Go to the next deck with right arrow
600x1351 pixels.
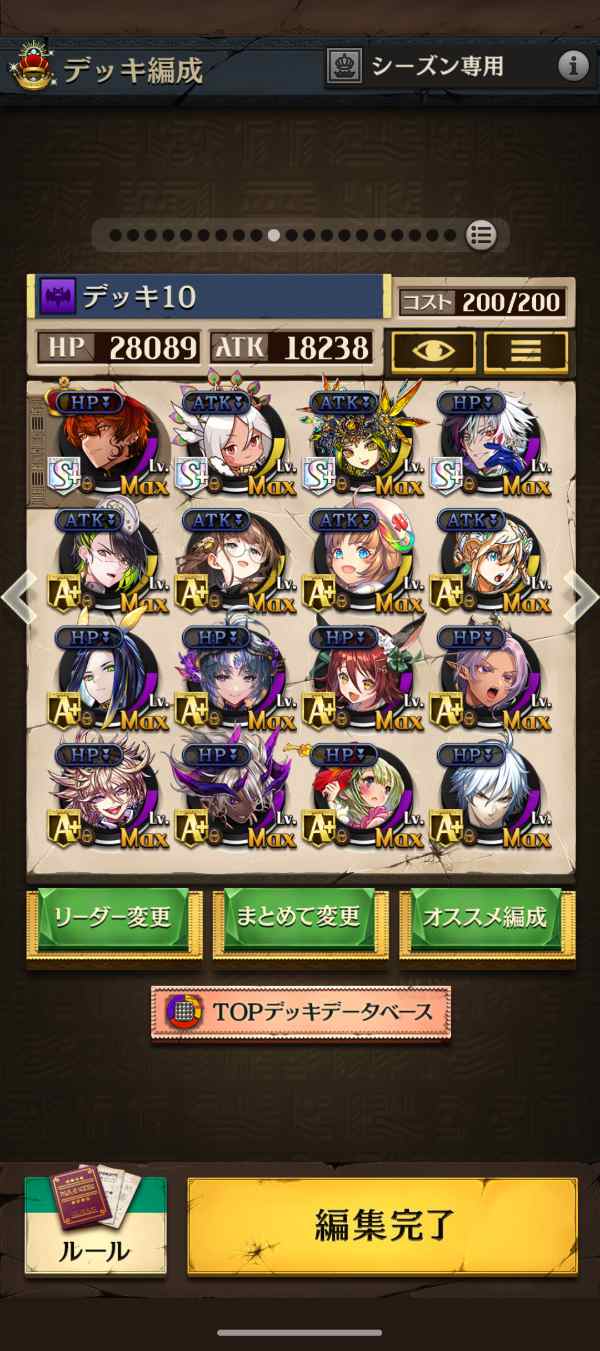[582, 597]
